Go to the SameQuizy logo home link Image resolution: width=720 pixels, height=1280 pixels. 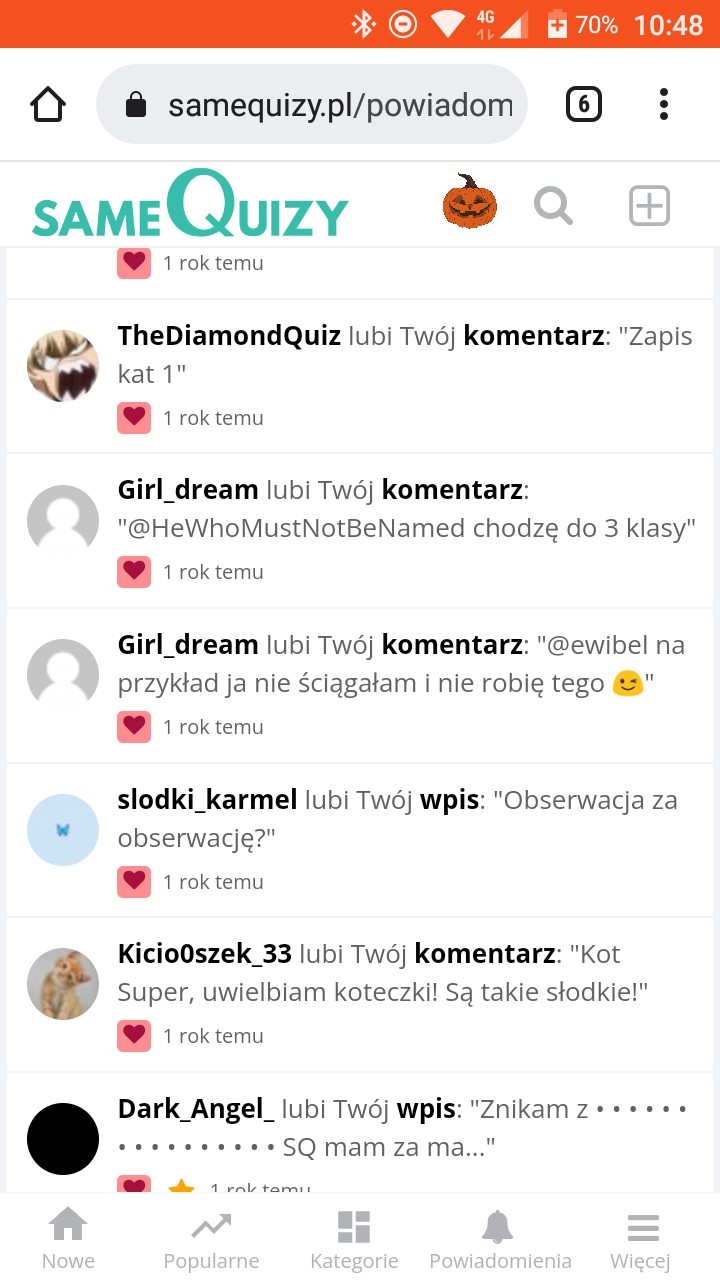[x=190, y=206]
